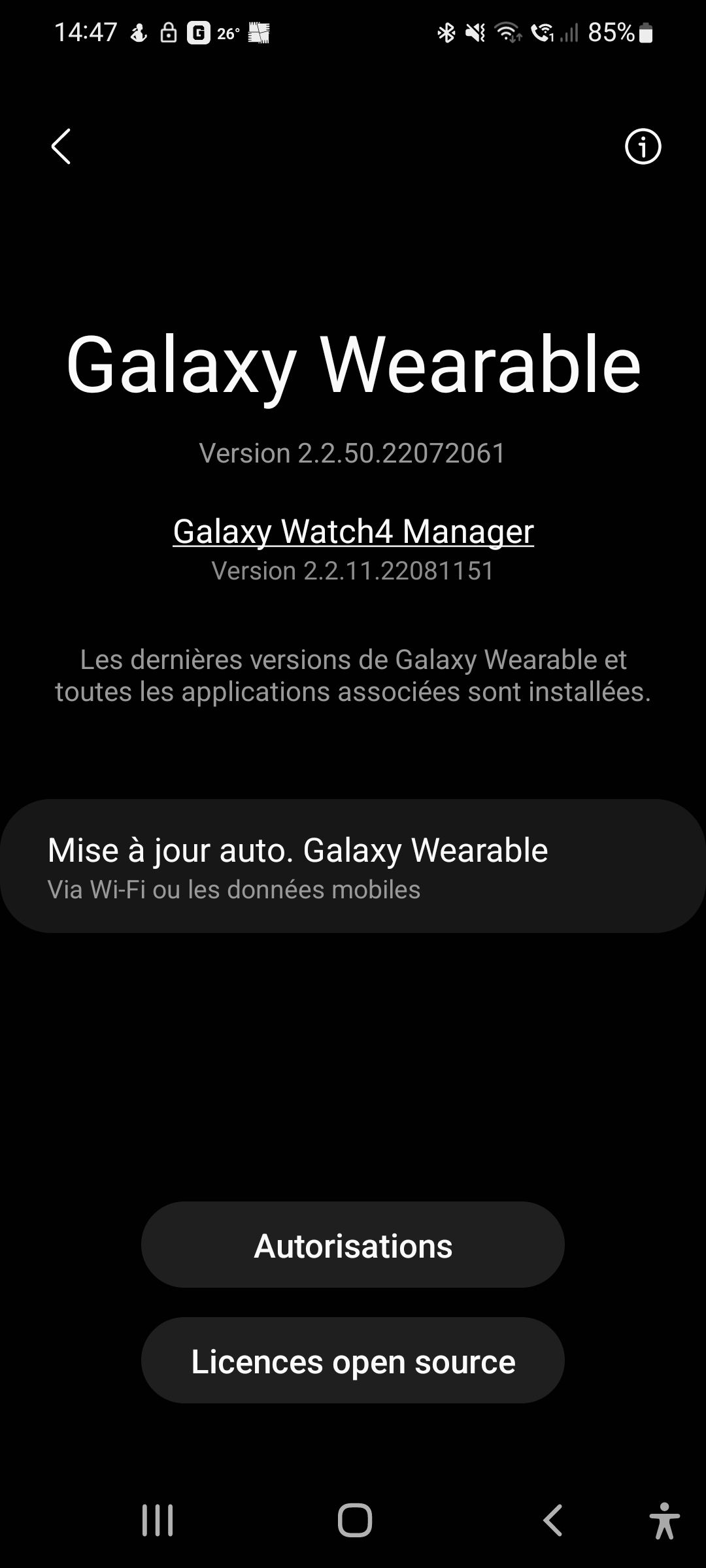The height and width of the screenshot is (1568, 706).
Task: Open the app info icon
Action: [x=643, y=146]
